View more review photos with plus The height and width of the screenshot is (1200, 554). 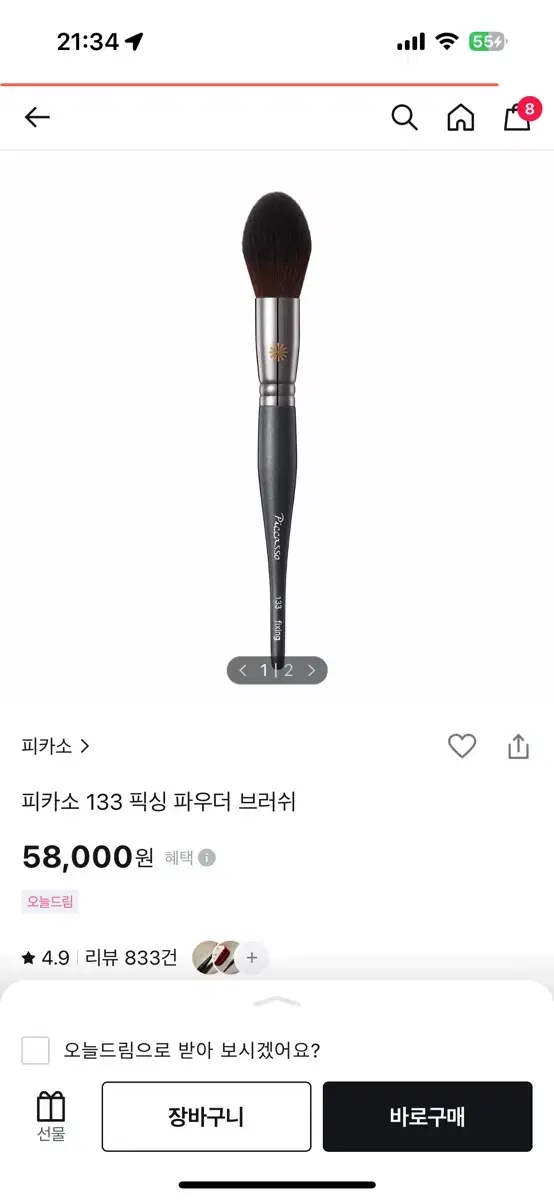tap(252, 958)
